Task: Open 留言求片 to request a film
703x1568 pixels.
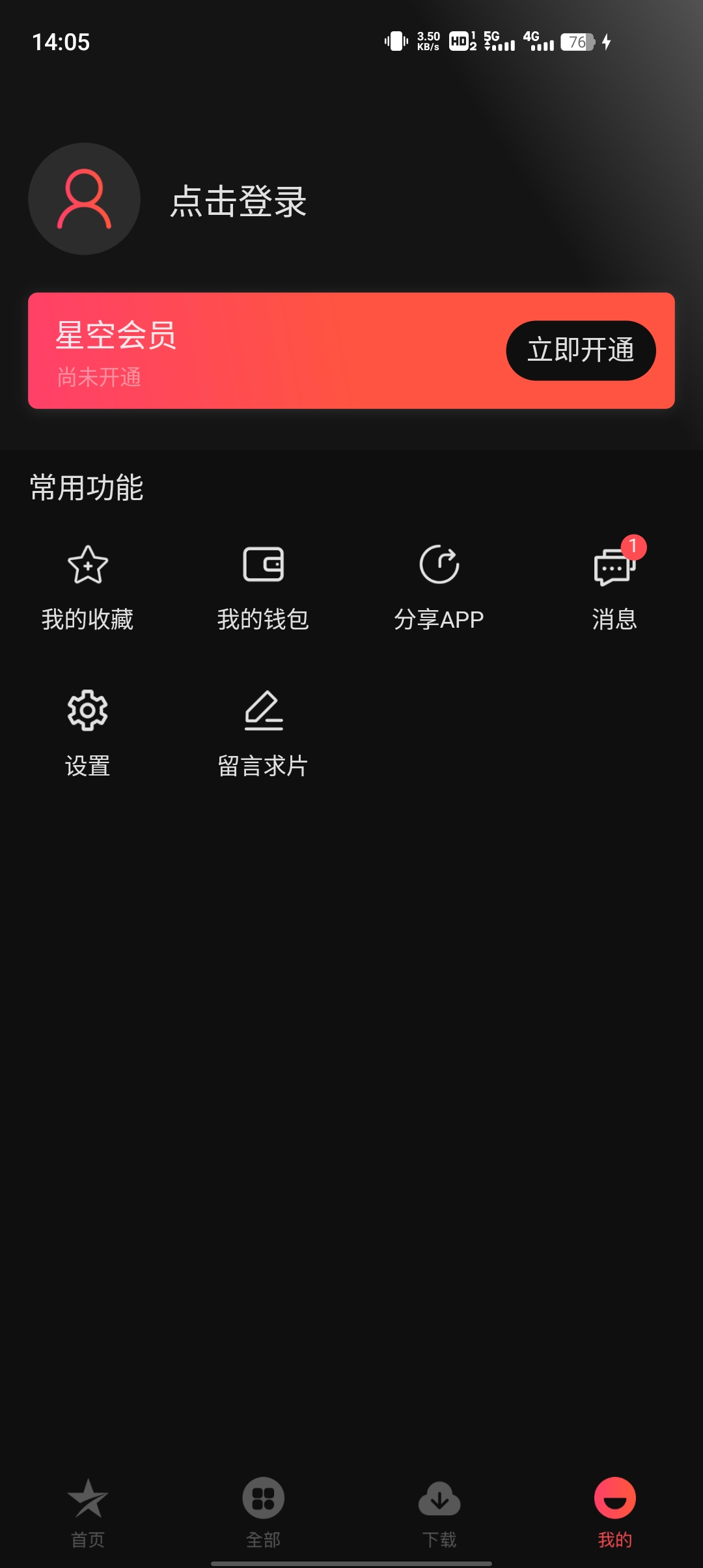Action: click(263, 733)
